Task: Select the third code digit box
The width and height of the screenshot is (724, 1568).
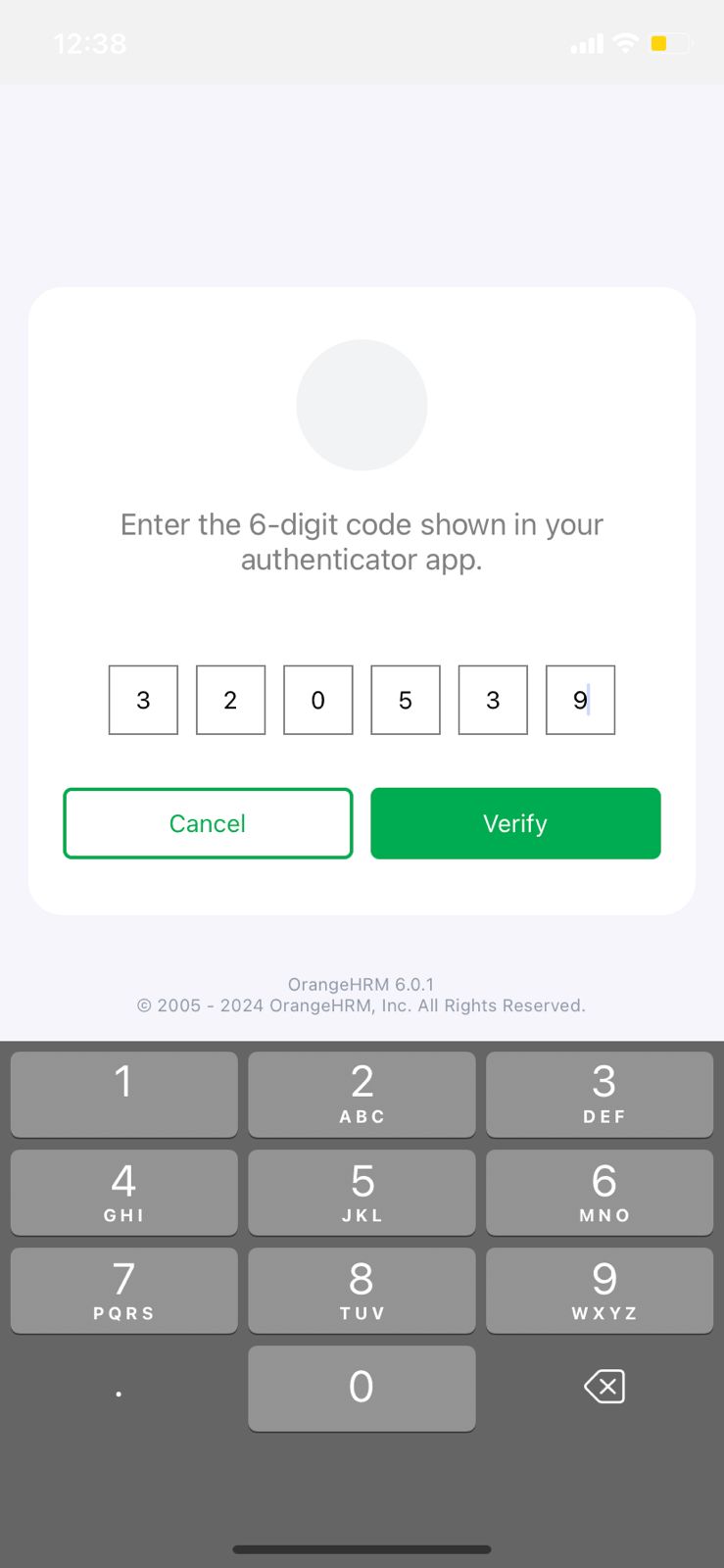Action: 317,700
